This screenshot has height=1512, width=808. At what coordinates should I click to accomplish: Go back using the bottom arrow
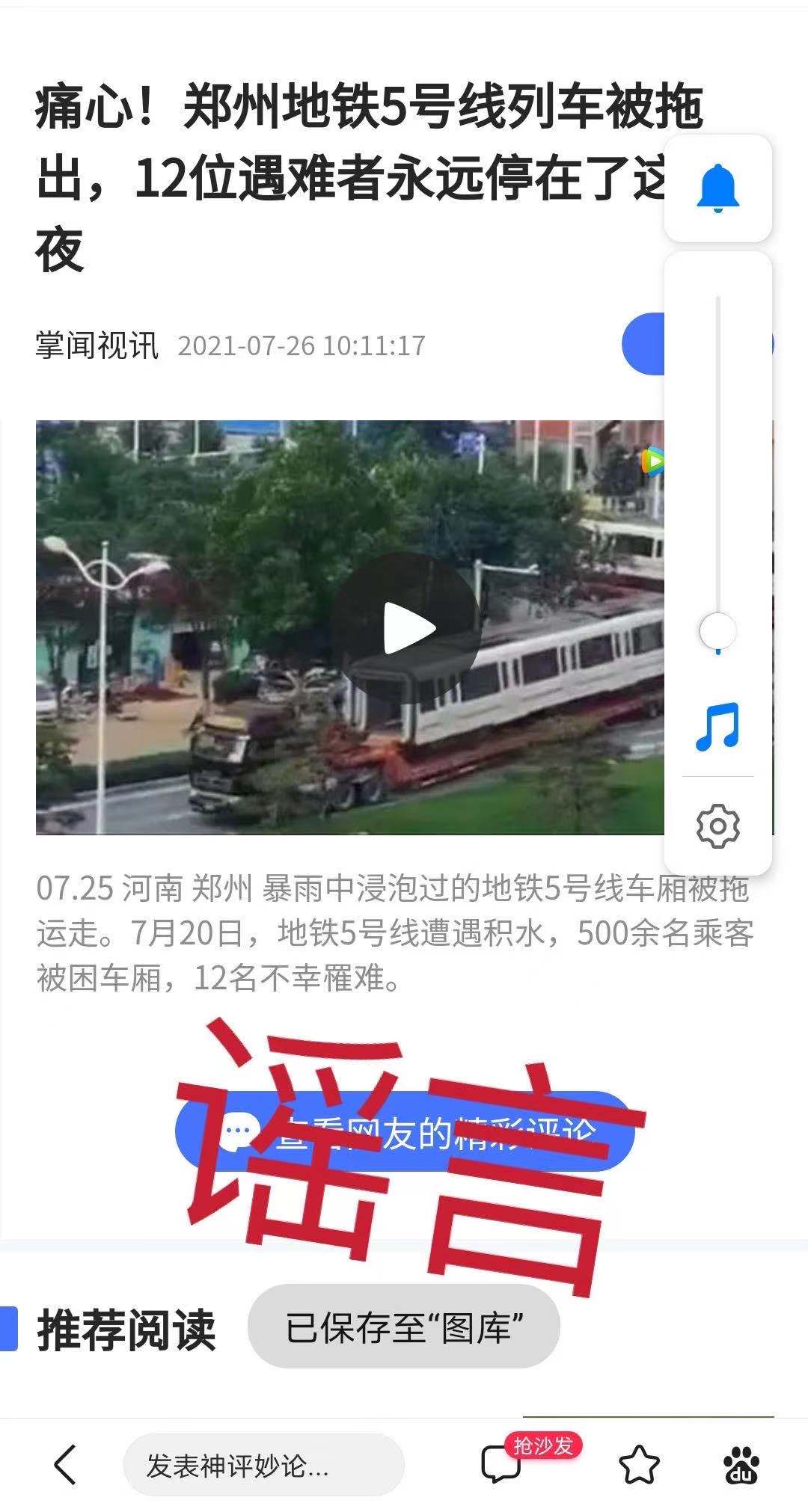[x=66, y=1464]
